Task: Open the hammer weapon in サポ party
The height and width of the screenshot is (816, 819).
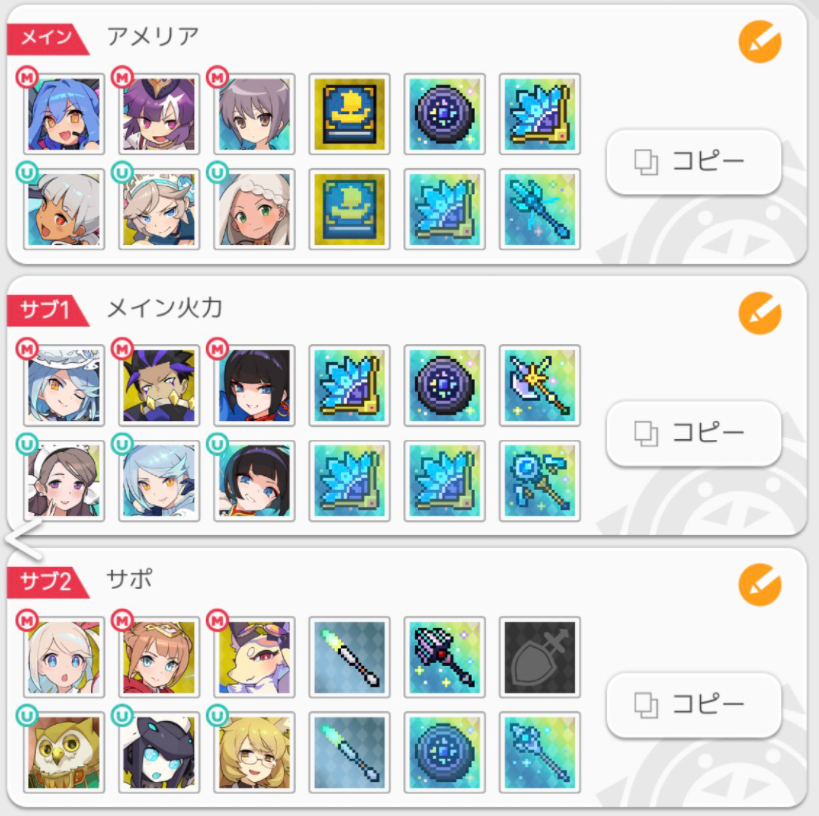Action: [445, 657]
